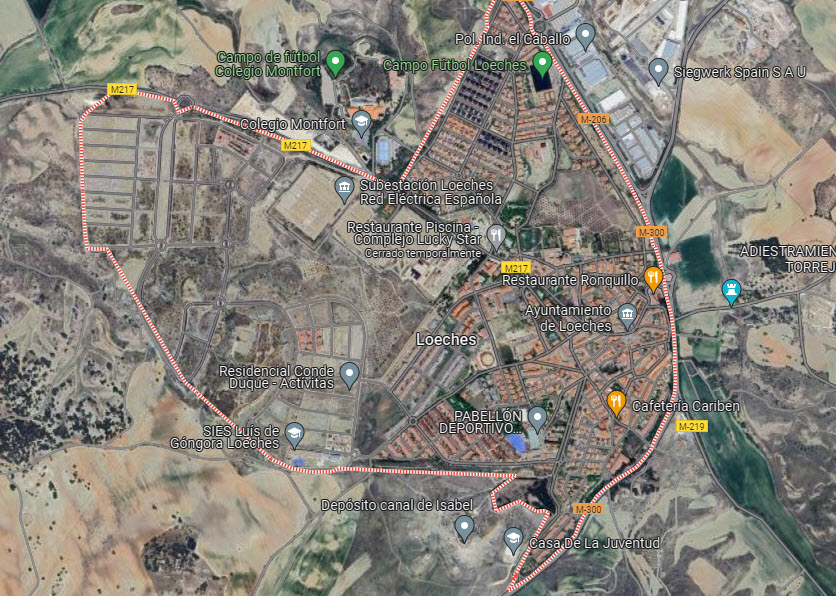Open the Campo de fútbol Colegio Montfort pin
The height and width of the screenshot is (596, 836).
coord(336,64)
